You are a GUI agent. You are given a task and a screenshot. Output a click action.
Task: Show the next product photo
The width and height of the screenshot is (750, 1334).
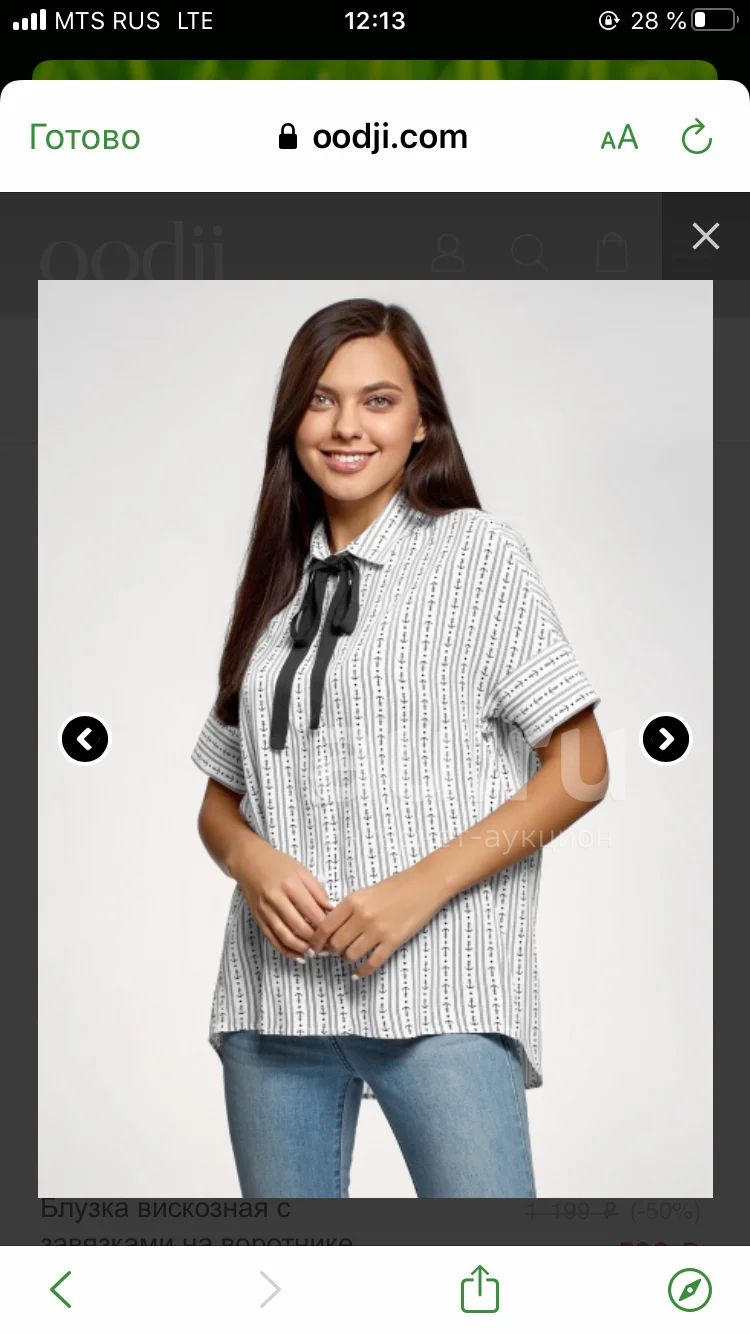tap(666, 739)
